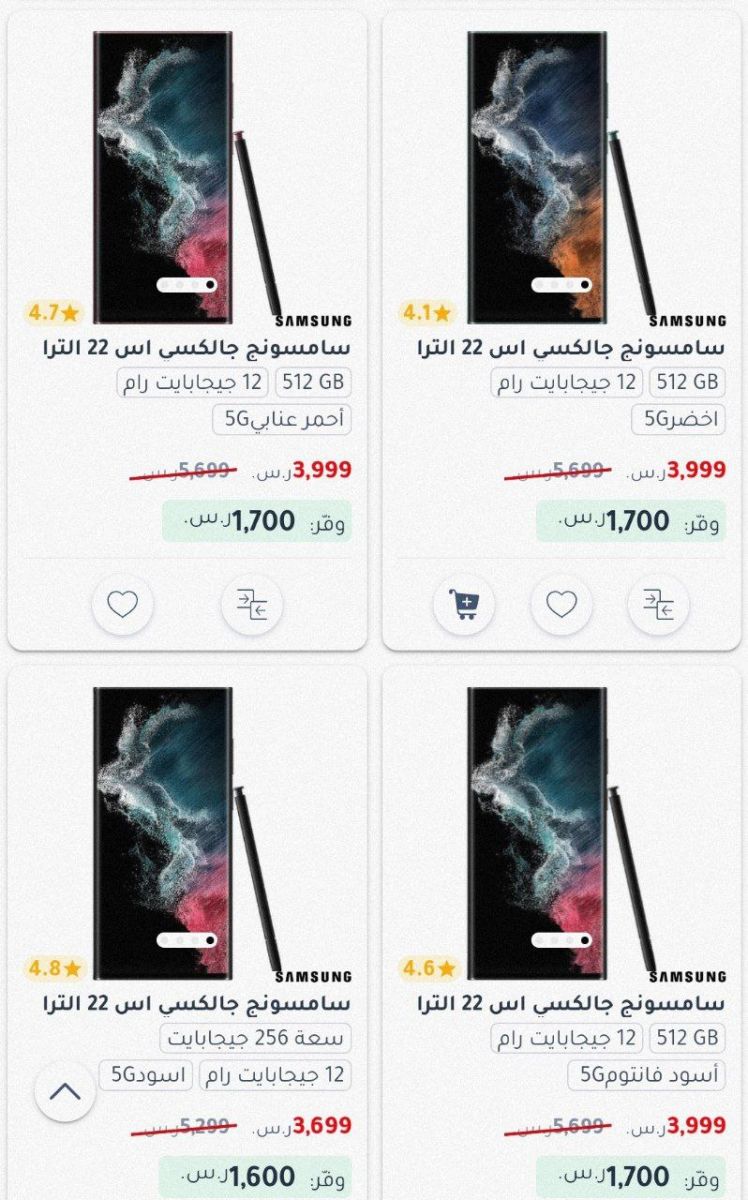This screenshot has height=1200, width=748.
Task: Compare the green Galaxy S22 Ultra
Action: pyautogui.click(x=657, y=605)
